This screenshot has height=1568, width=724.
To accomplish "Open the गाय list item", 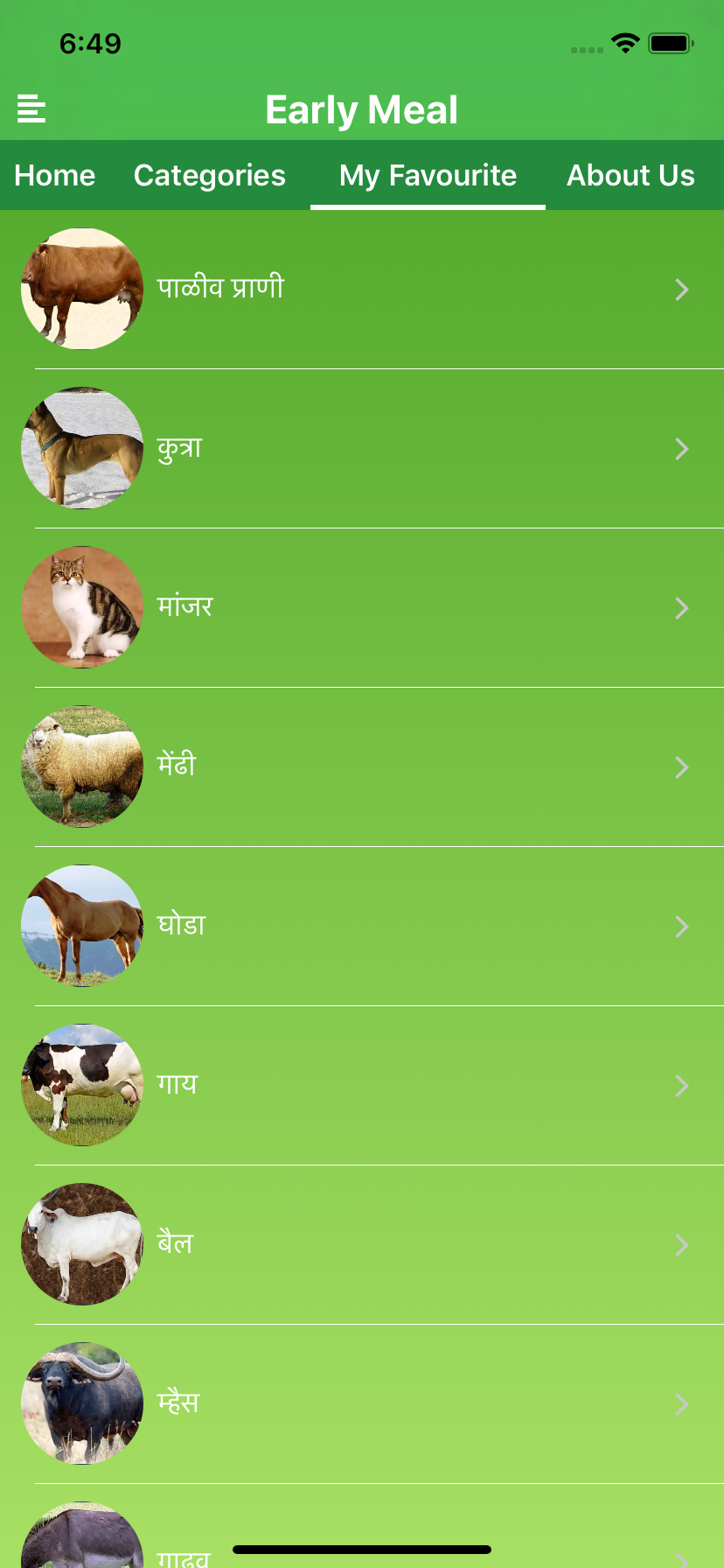I will (x=362, y=1086).
